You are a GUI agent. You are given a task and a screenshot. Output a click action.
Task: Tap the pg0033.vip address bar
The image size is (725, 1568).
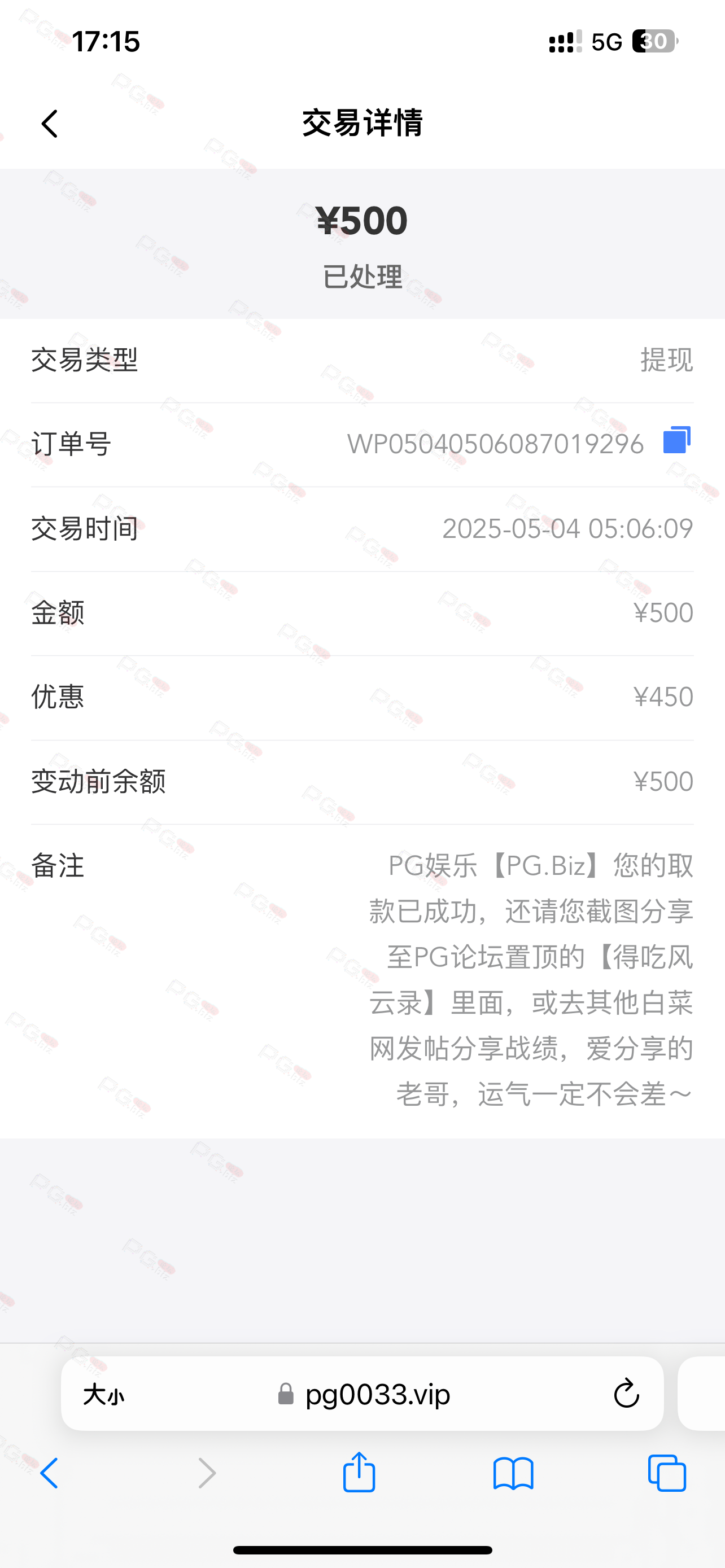pyautogui.click(x=363, y=1393)
